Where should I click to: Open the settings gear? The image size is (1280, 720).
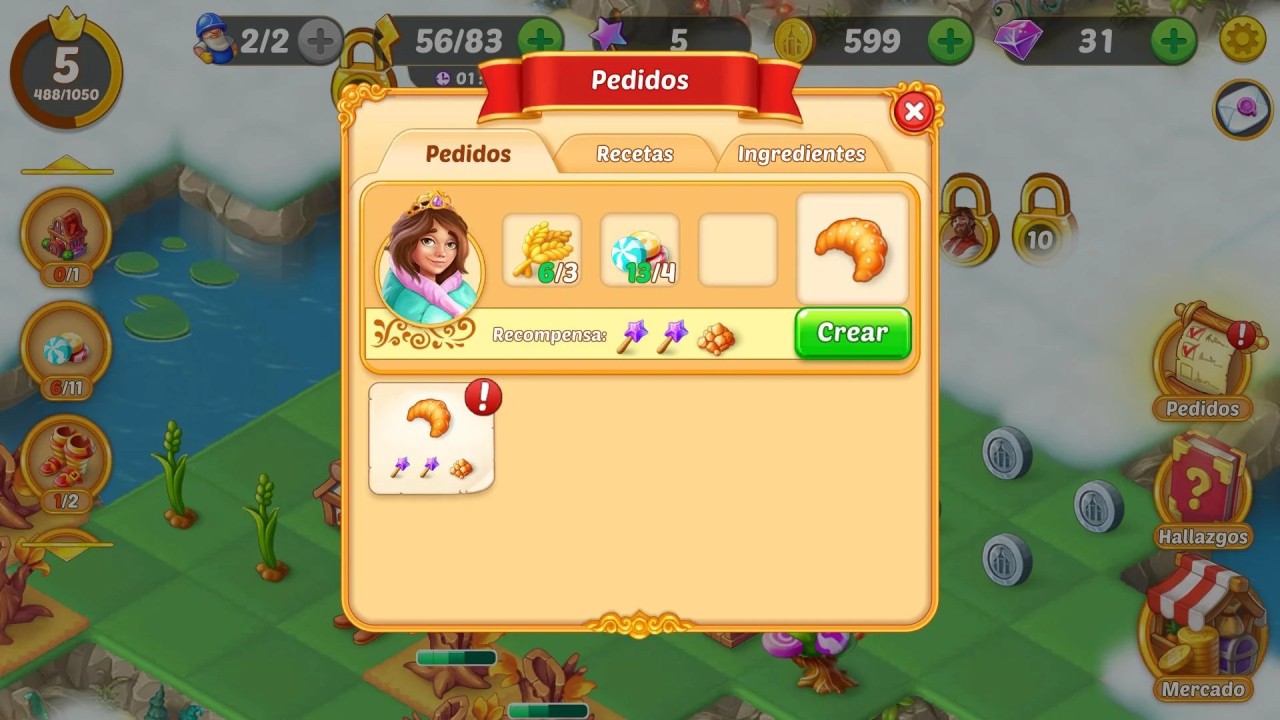(1243, 41)
